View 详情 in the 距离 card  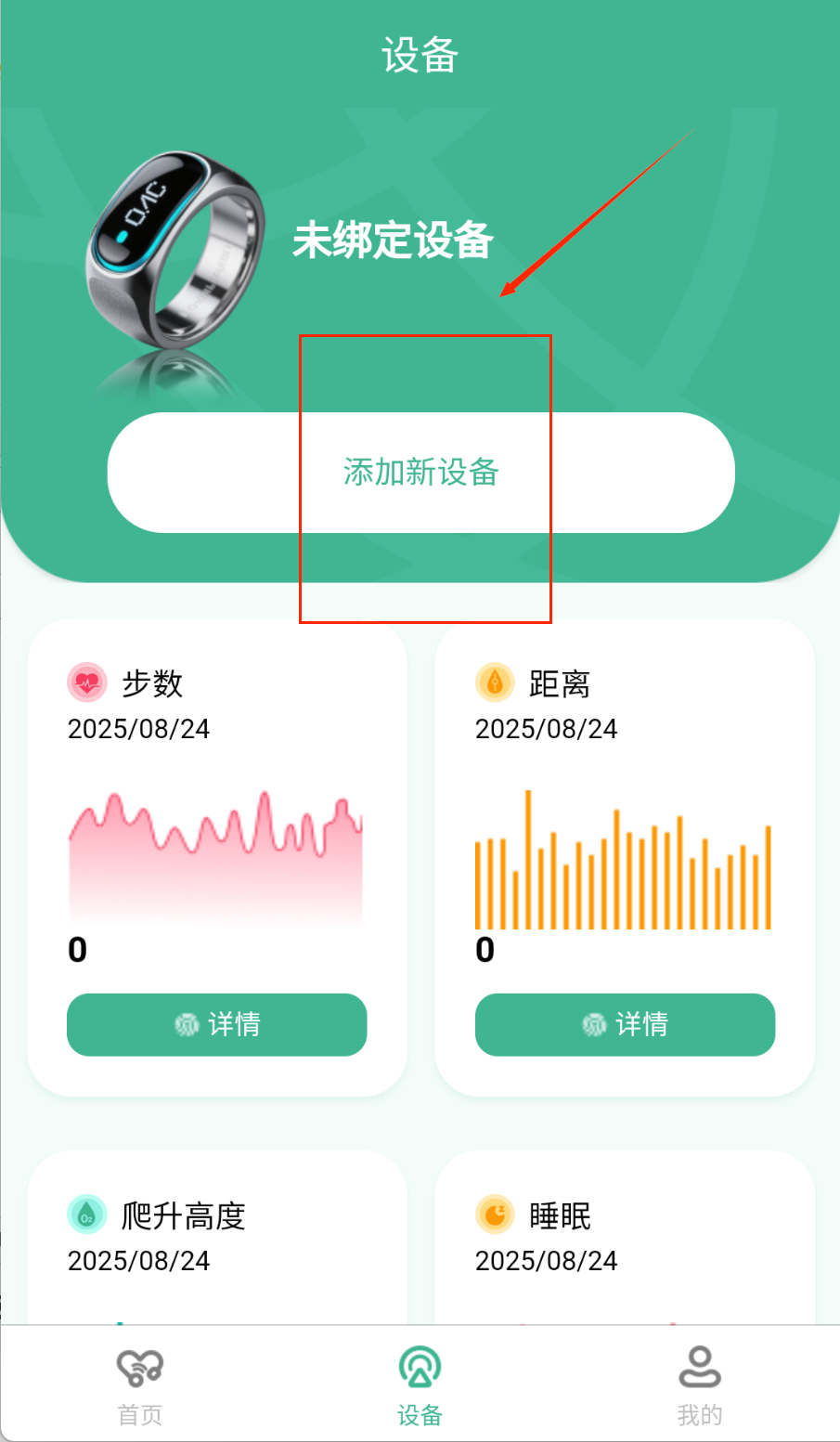pos(625,1024)
